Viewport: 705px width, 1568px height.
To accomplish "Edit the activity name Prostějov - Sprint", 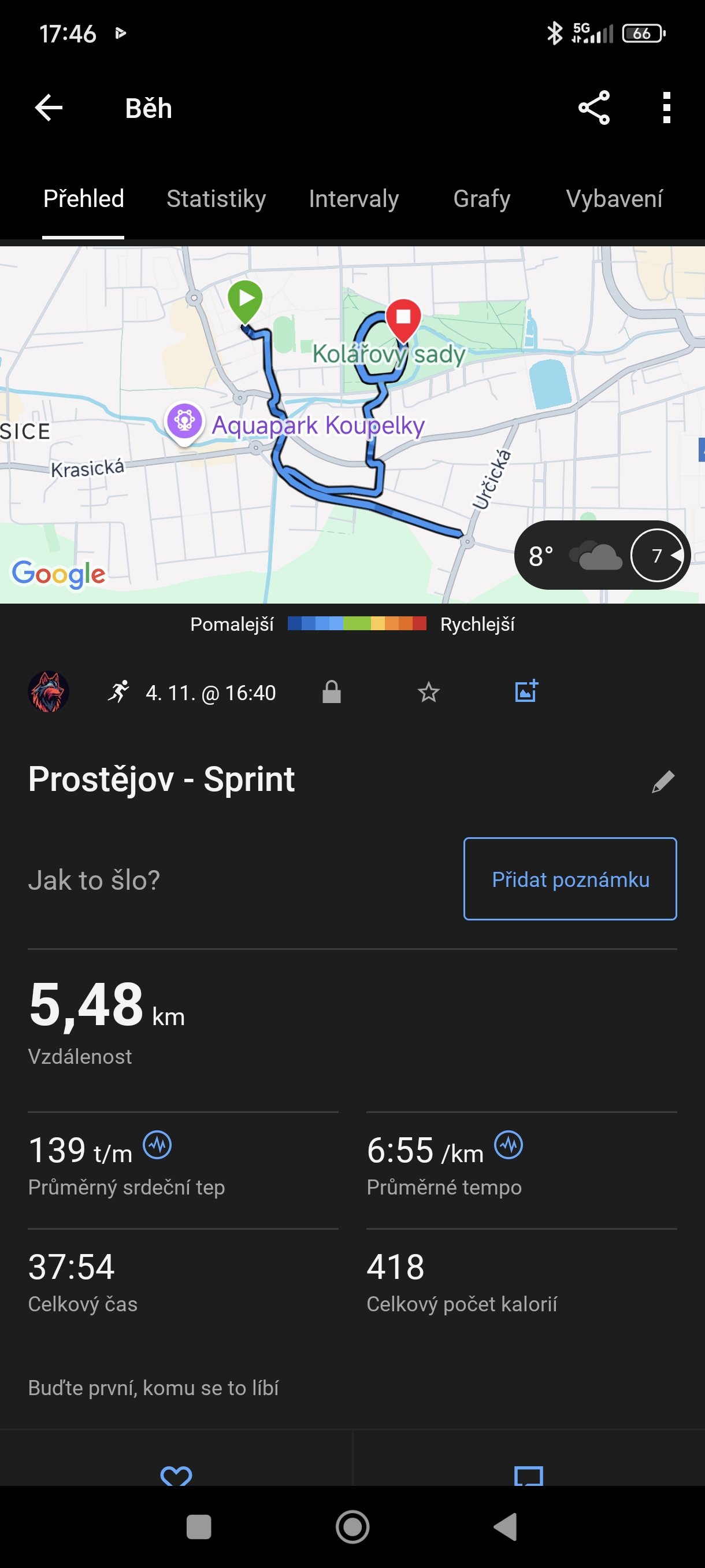I will (663, 782).
